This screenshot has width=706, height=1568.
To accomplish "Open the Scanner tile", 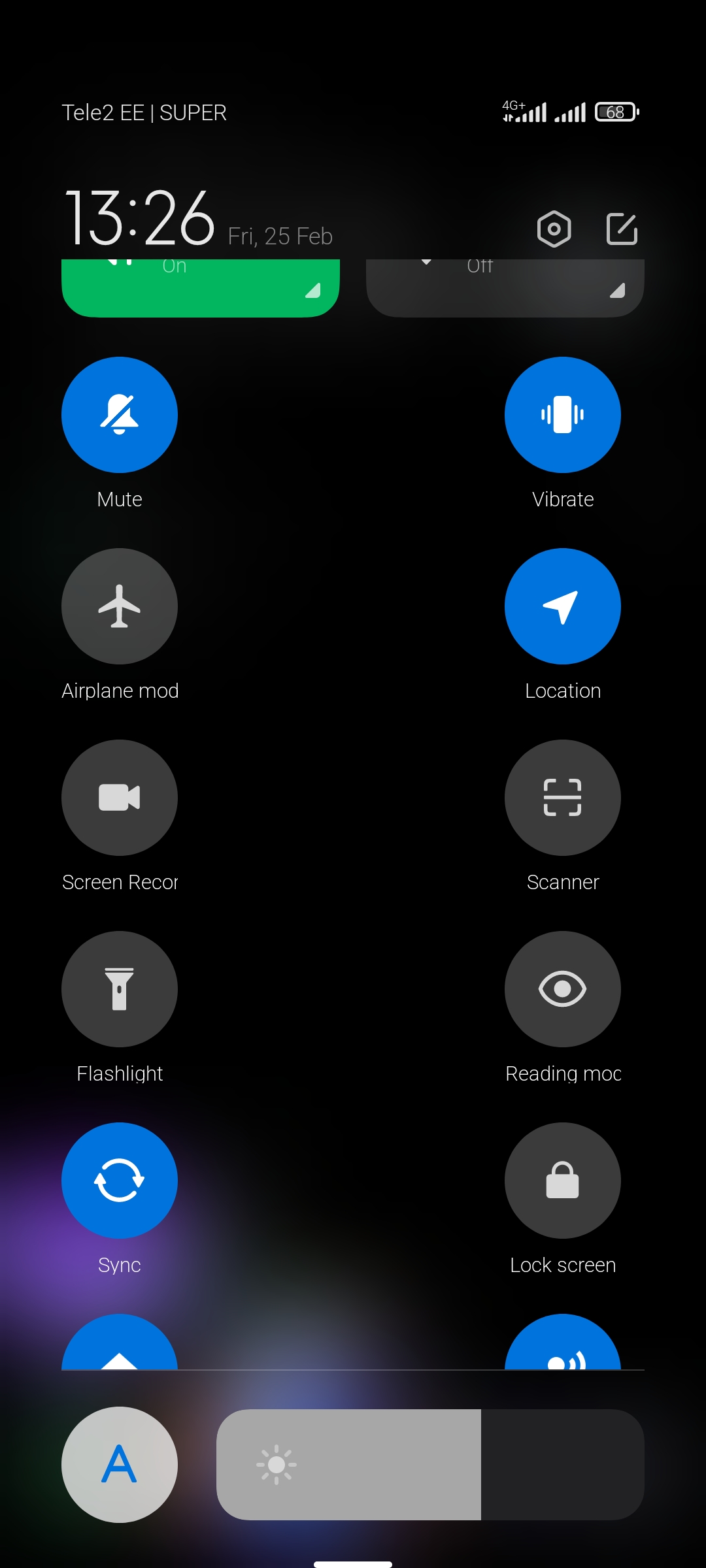I will point(563,798).
